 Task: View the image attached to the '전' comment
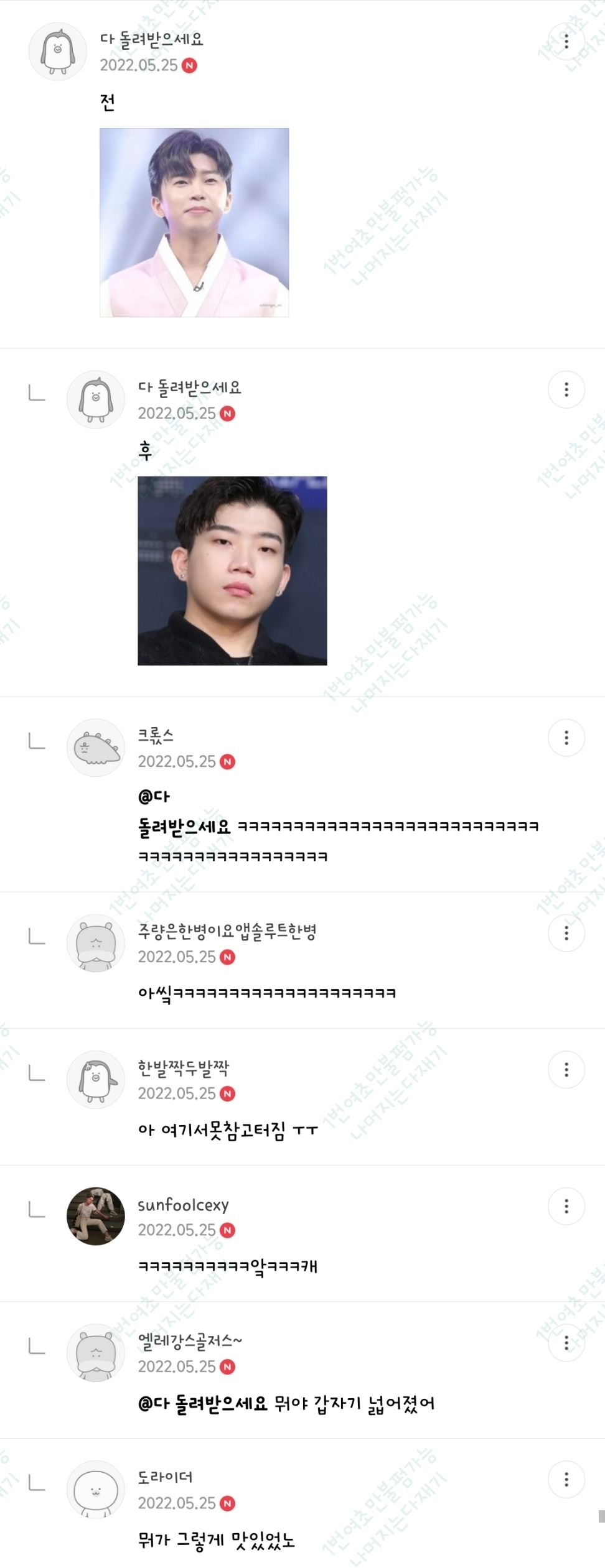[x=194, y=223]
